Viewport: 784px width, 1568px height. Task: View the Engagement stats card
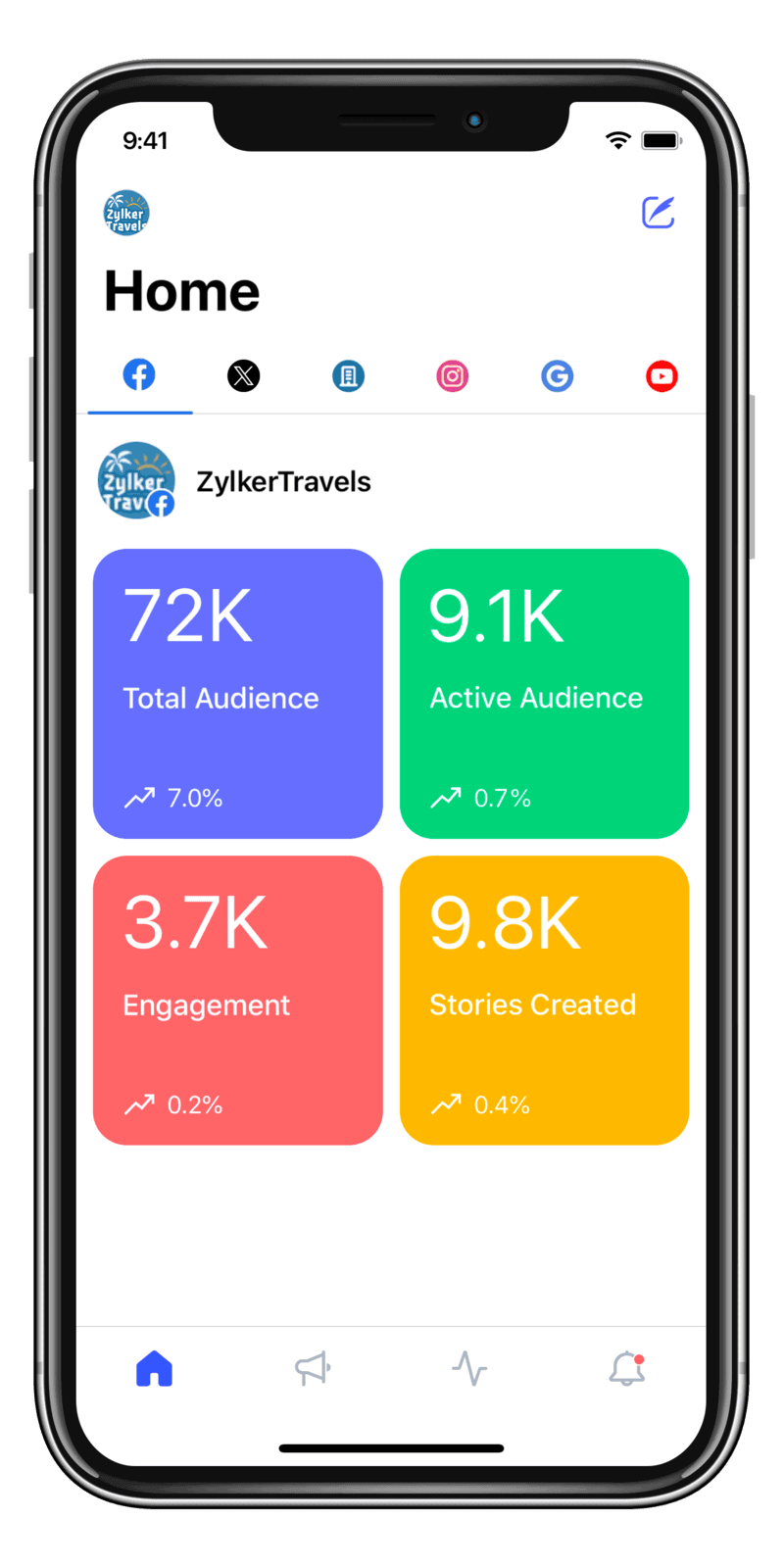click(x=237, y=1000)
